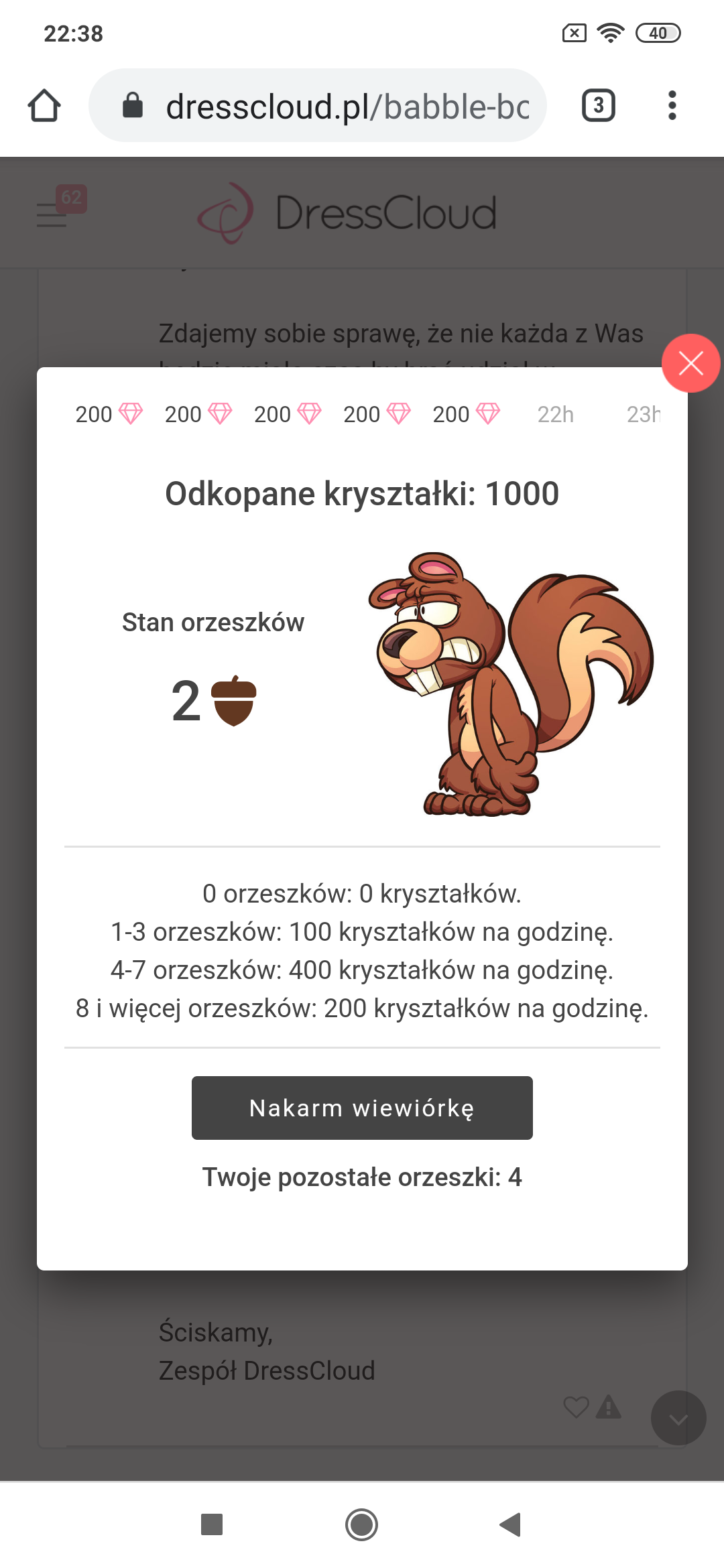724x1568 pixels.
Task: Tap the Nakarm wiewiórkę button
Action: [x=362, y=1108]
